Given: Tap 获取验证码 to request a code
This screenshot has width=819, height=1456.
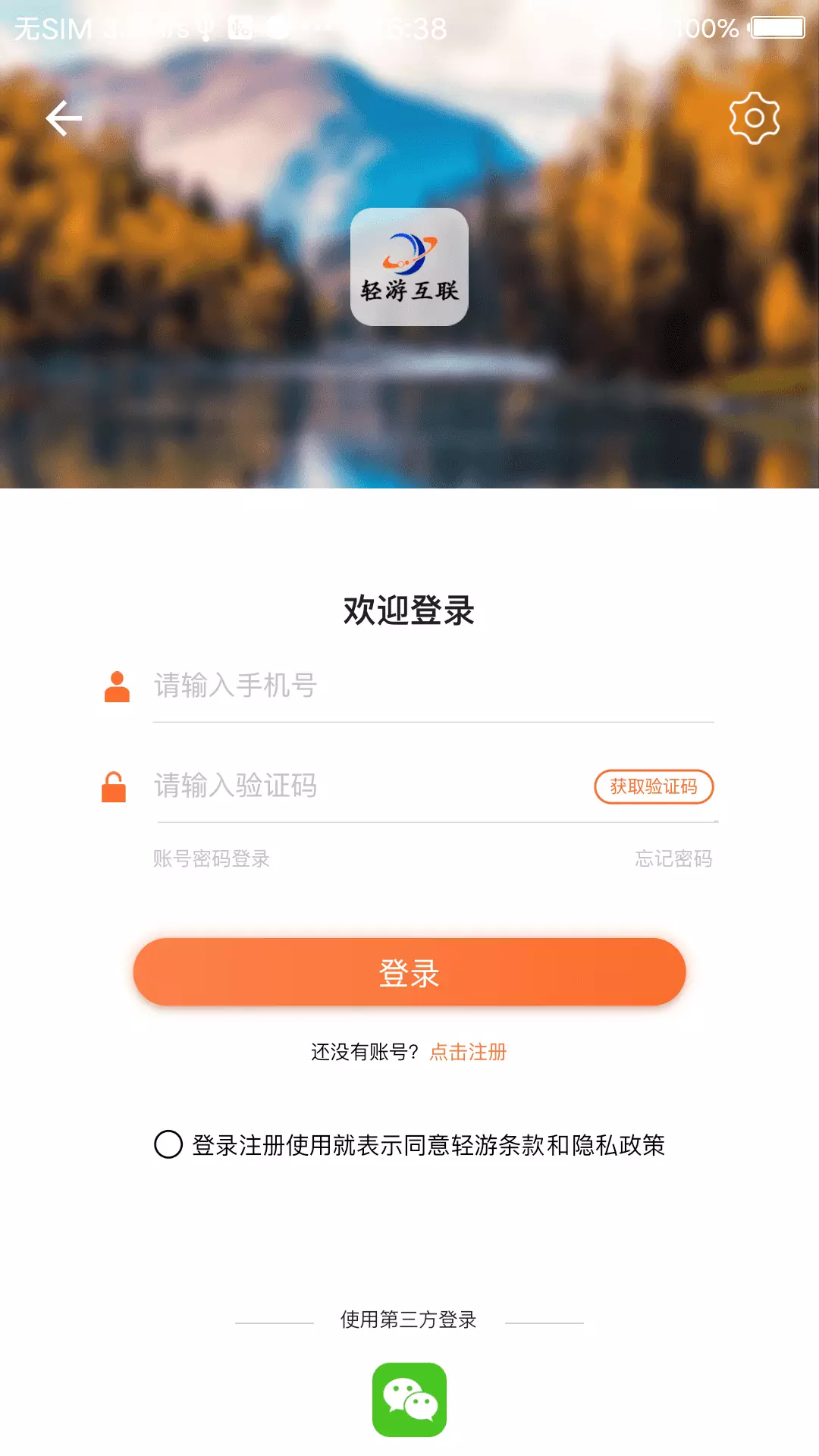Looking at the screenshot, I should point(654,786).
